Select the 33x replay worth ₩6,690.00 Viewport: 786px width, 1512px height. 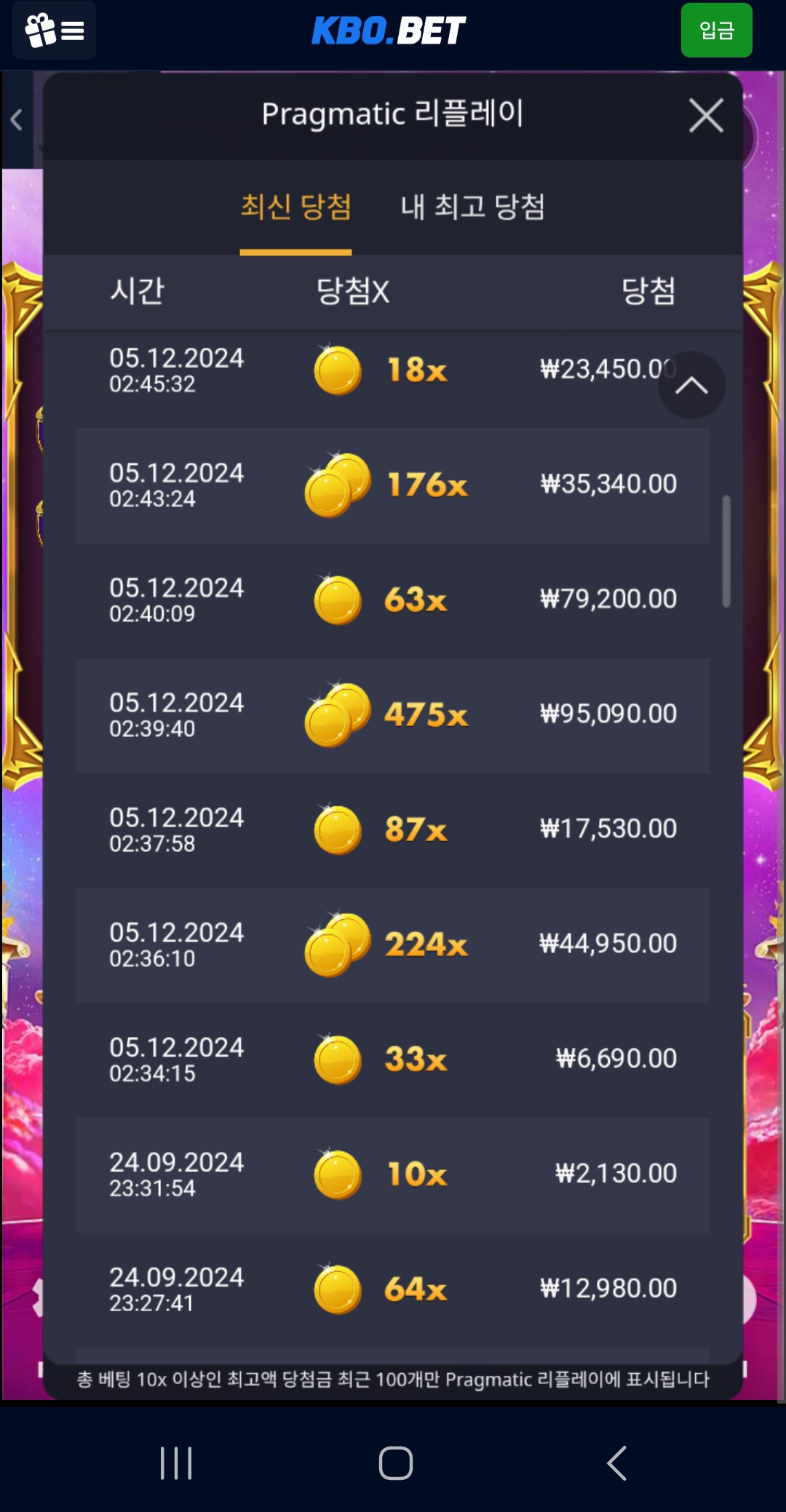(x=393, y=1060)
